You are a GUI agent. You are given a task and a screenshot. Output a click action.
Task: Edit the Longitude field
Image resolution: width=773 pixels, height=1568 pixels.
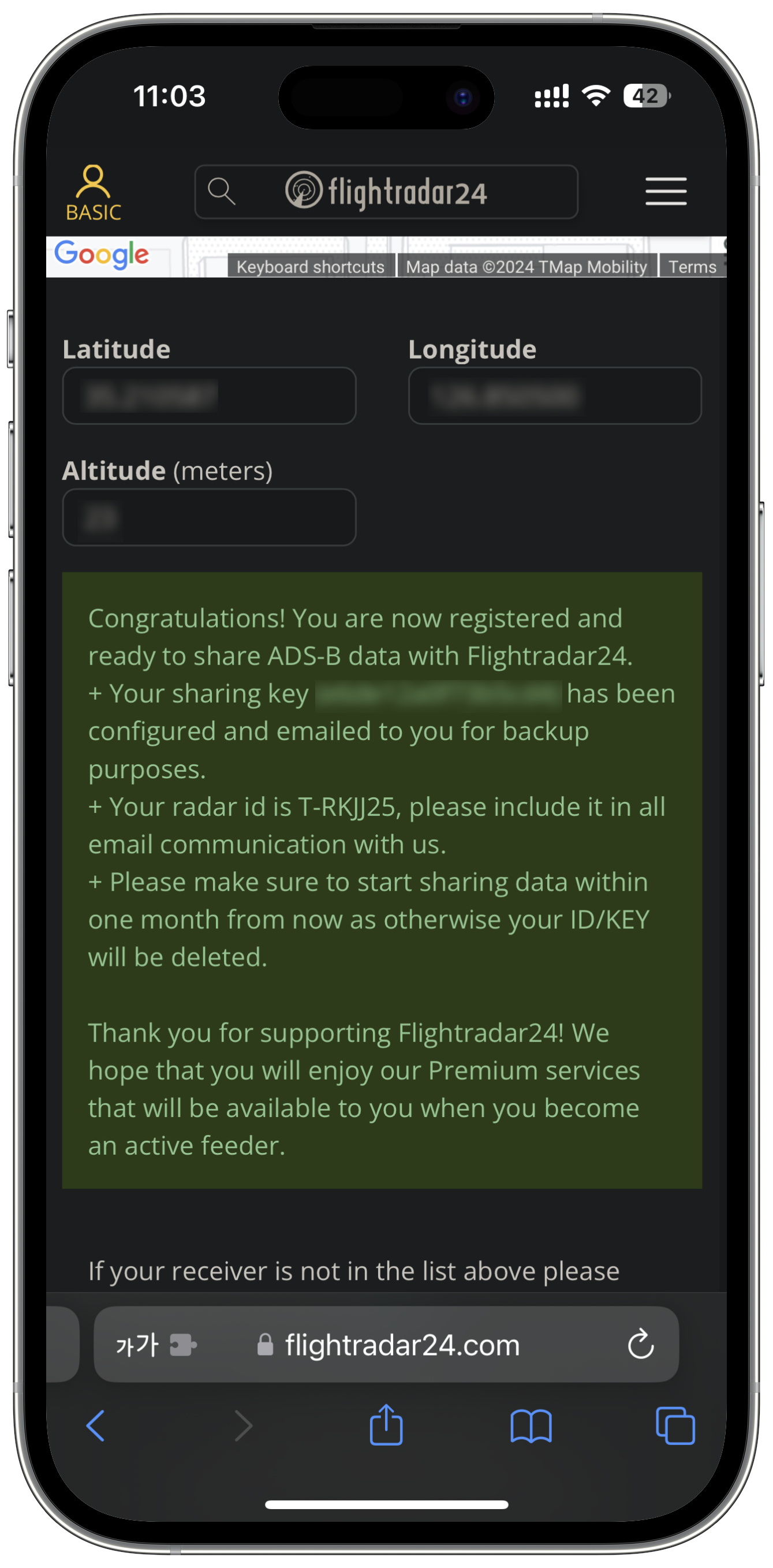554,395
